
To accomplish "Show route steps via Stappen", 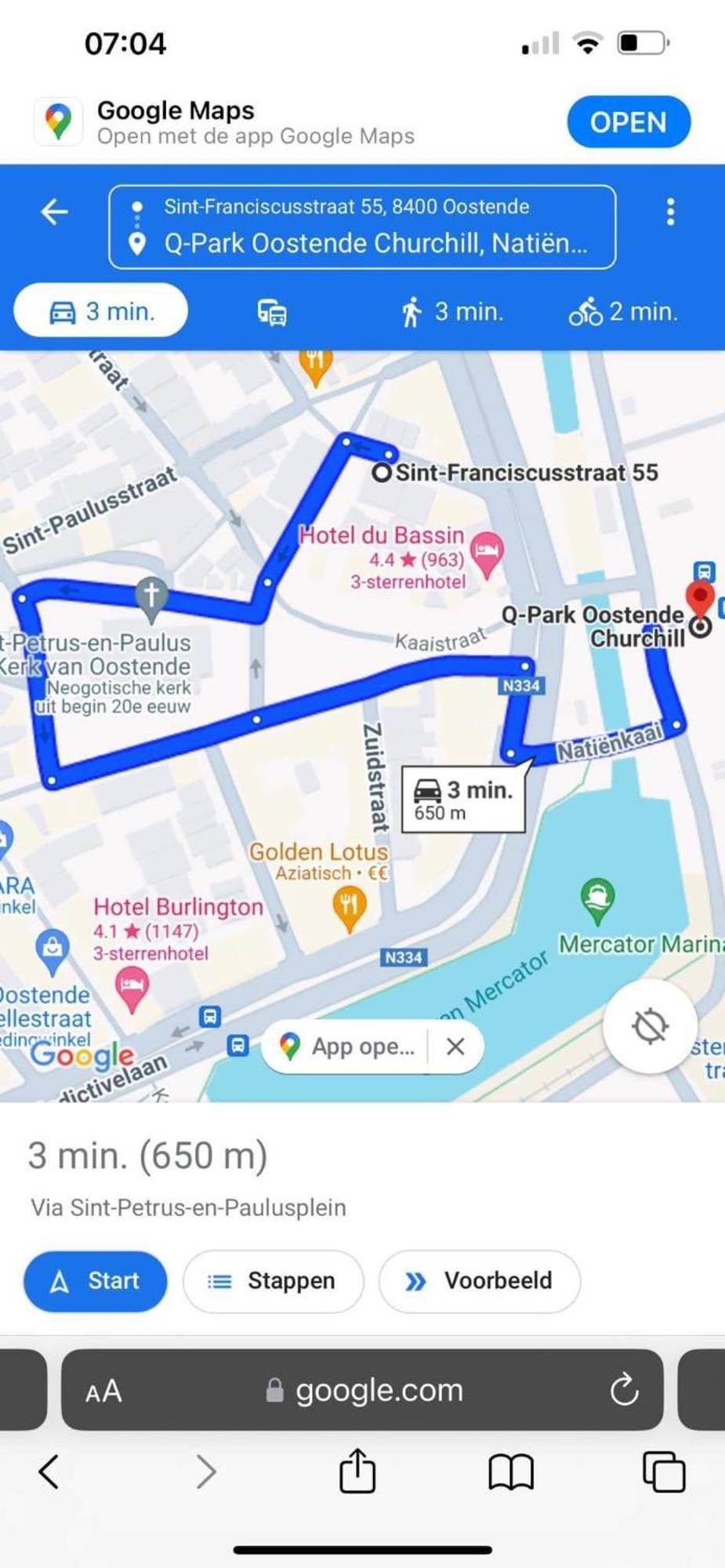I will point(273,1281).
